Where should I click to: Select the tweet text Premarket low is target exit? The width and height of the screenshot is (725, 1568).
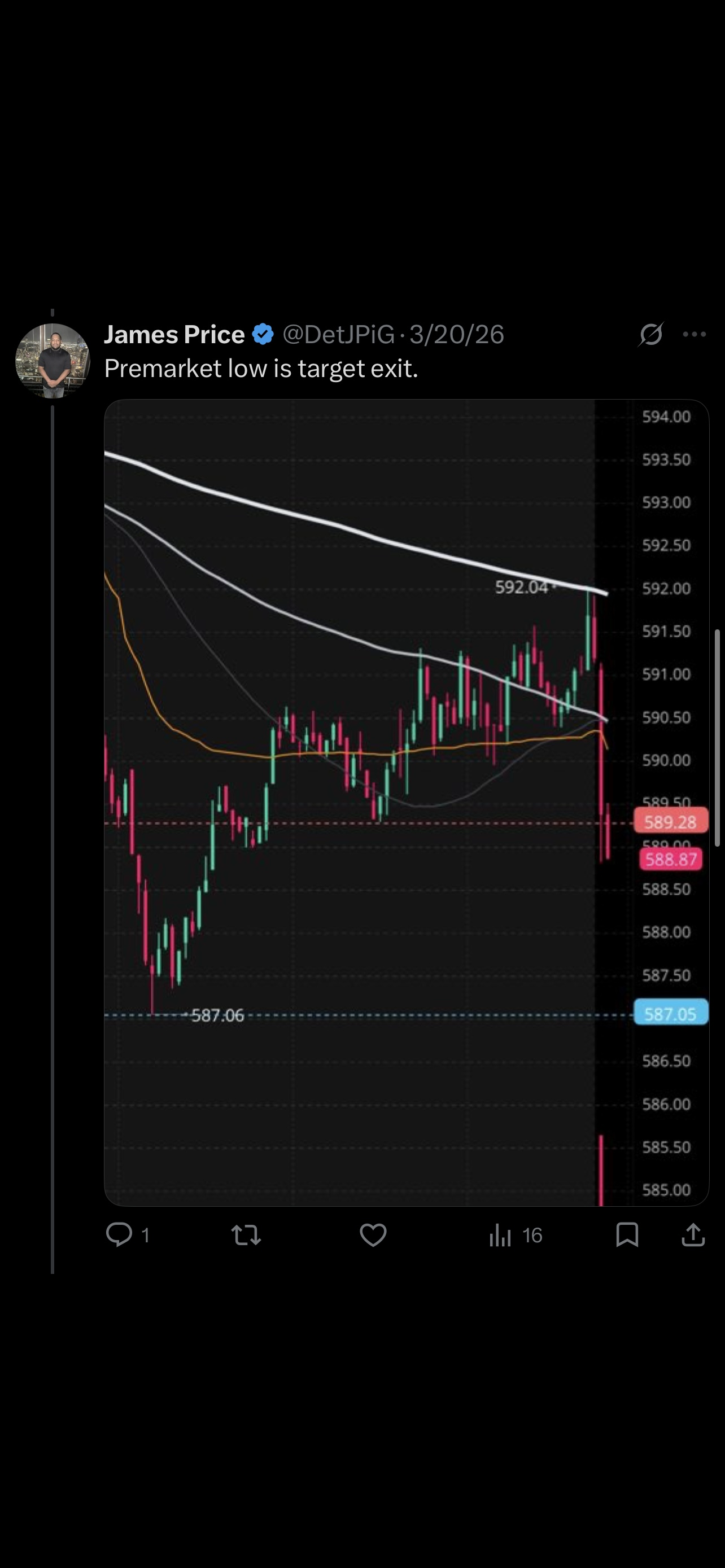click(261, 367)
